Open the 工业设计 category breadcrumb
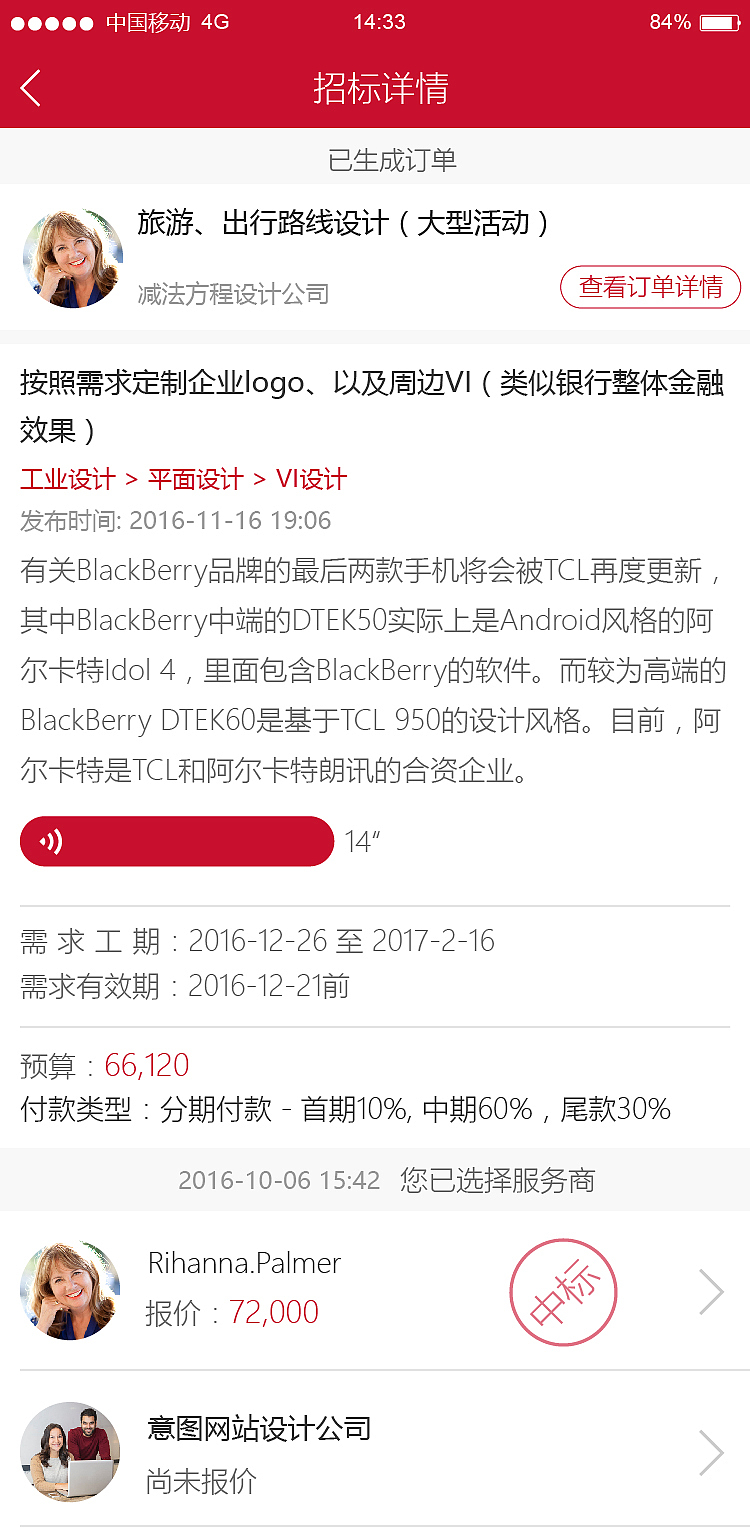Screen dimensions: 750x1540 tap(67, 479)
